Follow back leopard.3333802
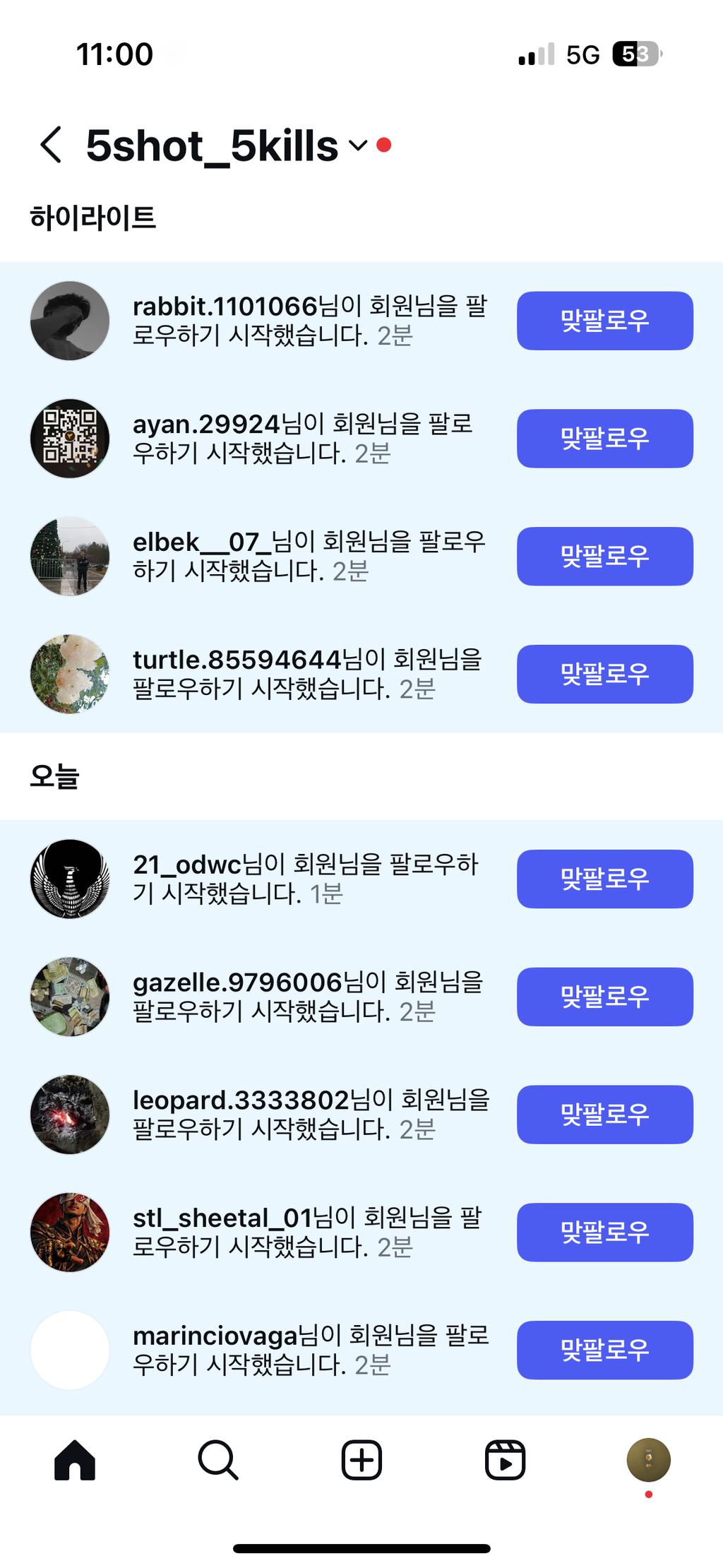This screenshot has width=723, height=1568. point(604,1115)
